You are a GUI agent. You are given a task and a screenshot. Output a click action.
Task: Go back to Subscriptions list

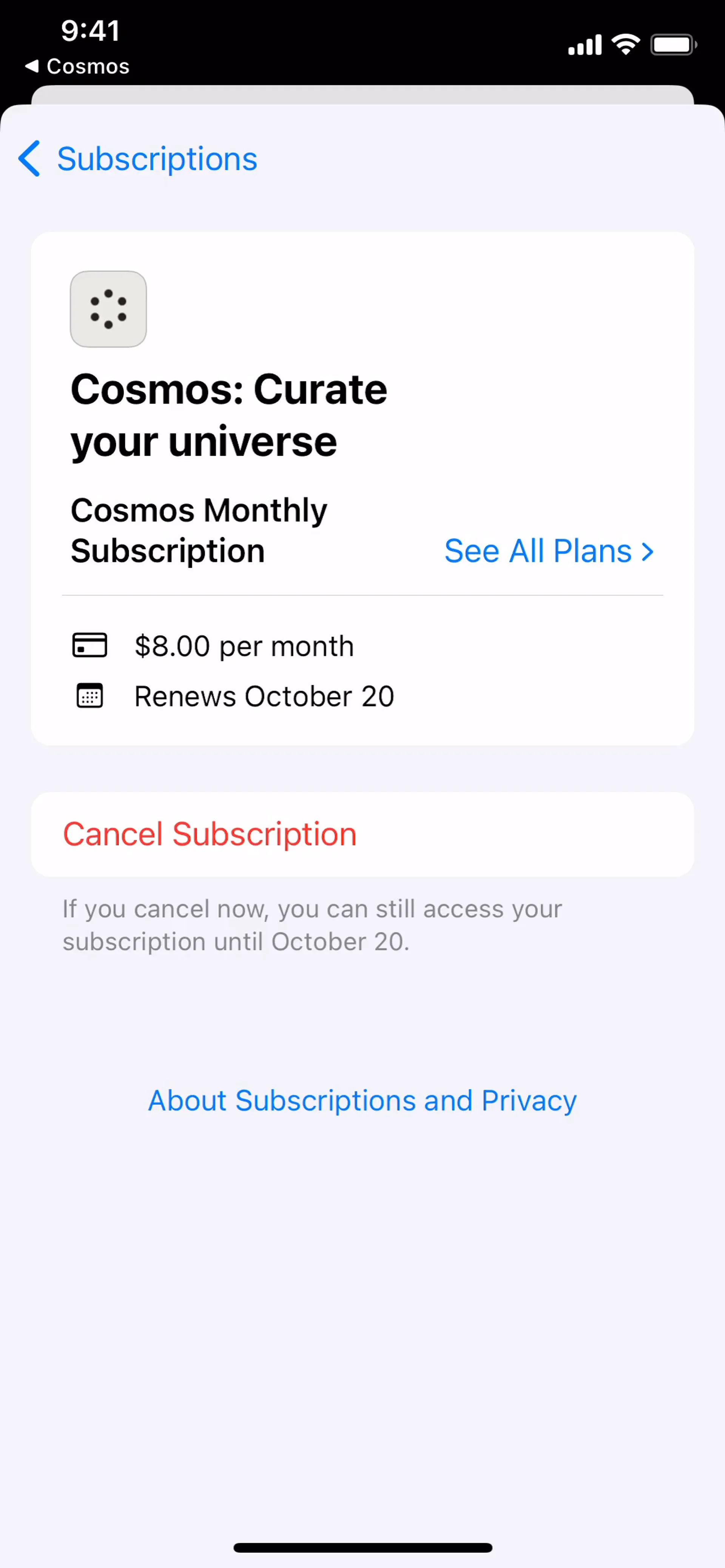click(x=137, y=159)
